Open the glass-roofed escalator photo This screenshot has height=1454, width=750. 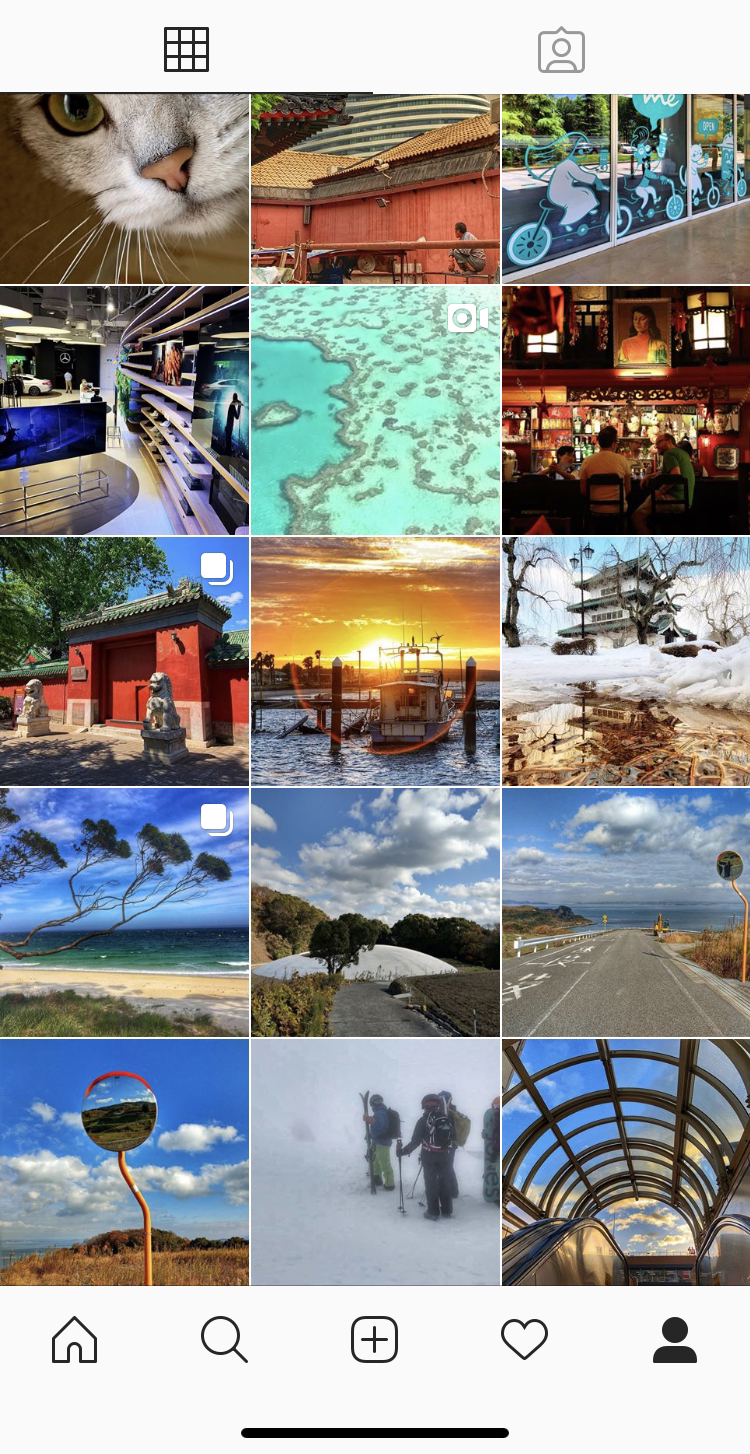625,1162
